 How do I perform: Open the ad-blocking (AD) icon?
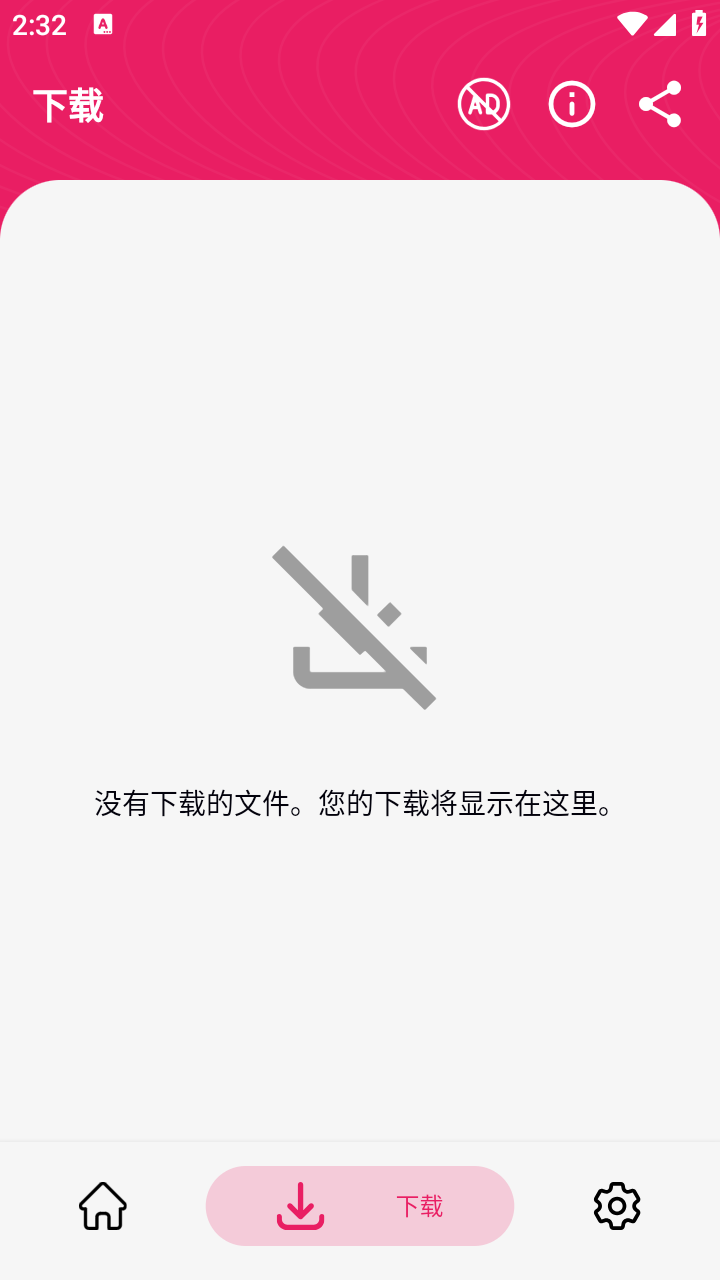[x=483, y=103]
